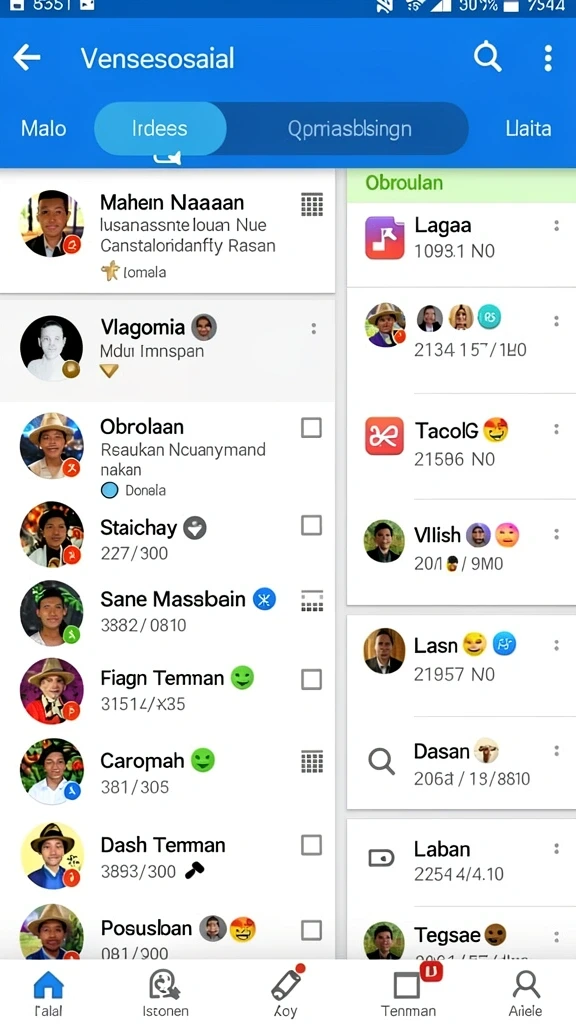Image resolution: width=576 pixels, height=1024 pixels.
Task: Tick the checkbox next to Obrolaan
Action: point(312,428)
